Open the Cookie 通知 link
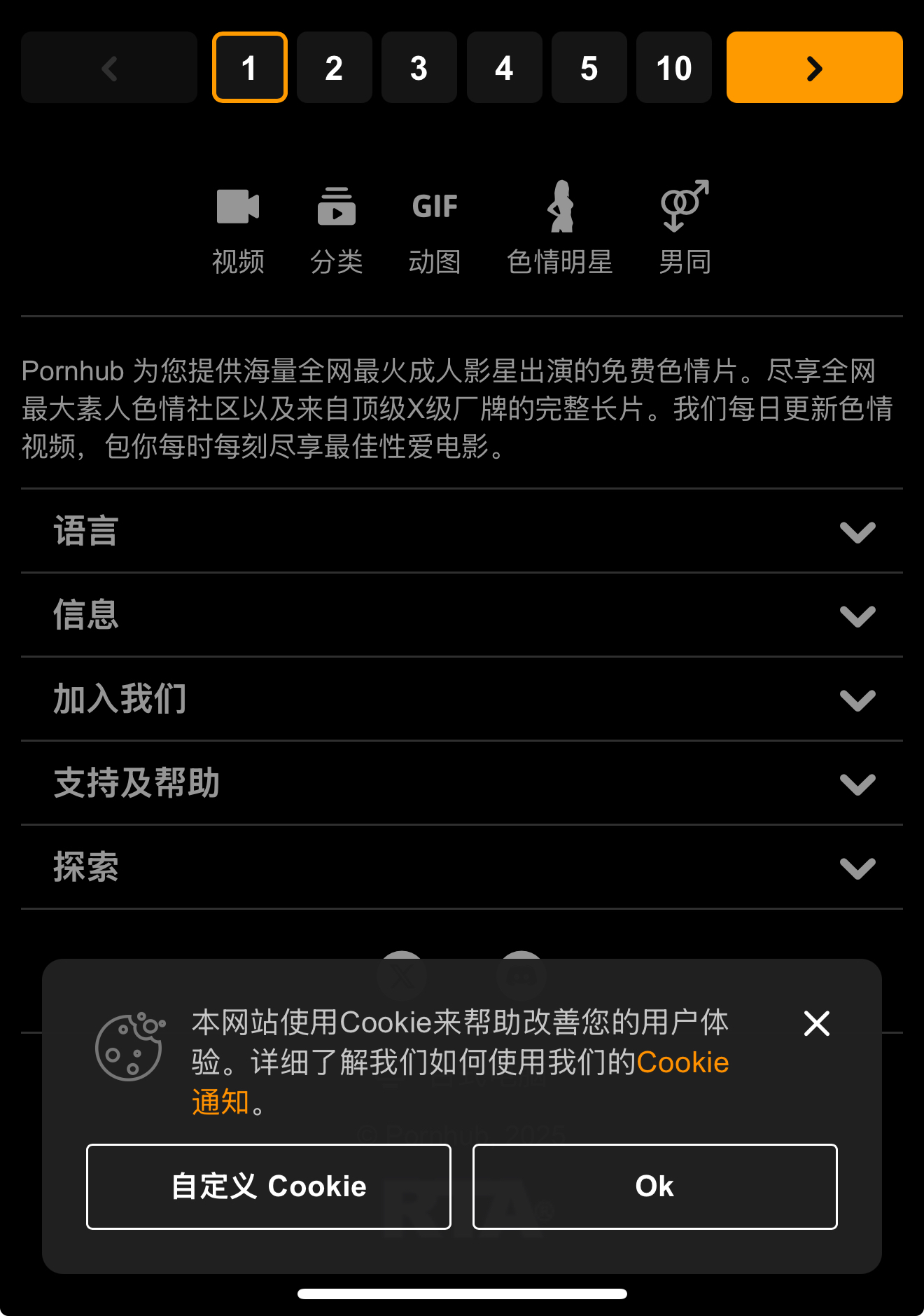 pos(682,1063)
